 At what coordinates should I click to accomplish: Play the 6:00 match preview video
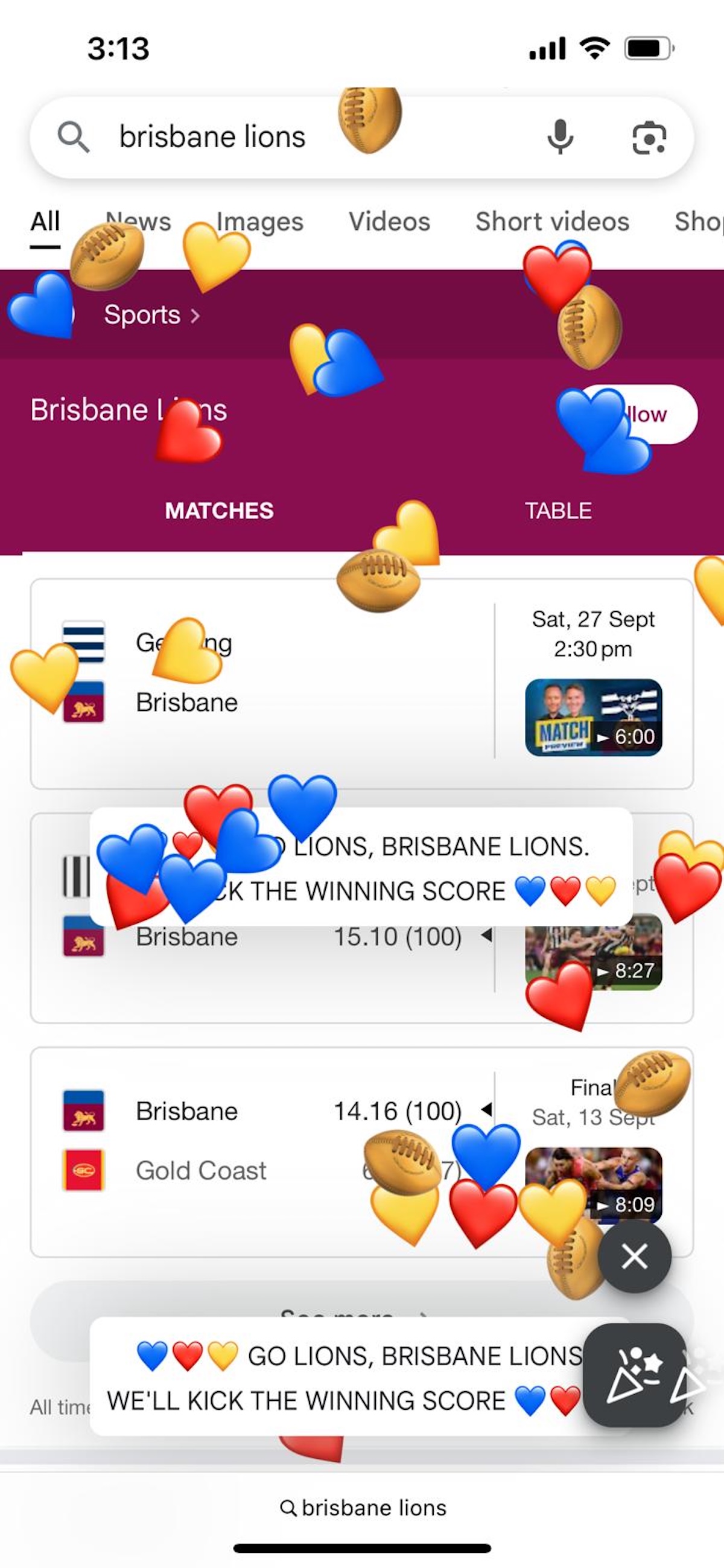tap(593, 718)
